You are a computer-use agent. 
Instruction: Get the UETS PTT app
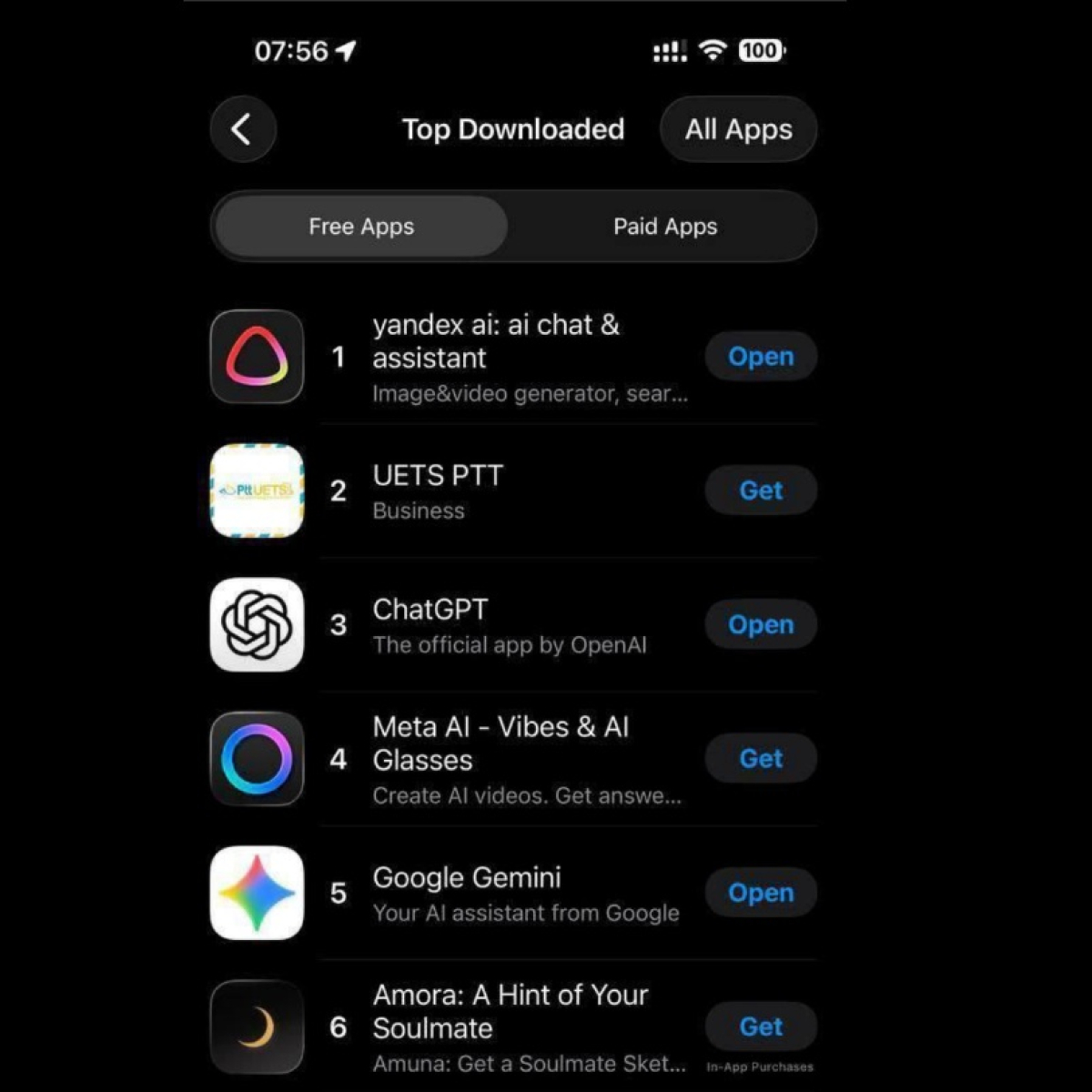tap(761, 490)
